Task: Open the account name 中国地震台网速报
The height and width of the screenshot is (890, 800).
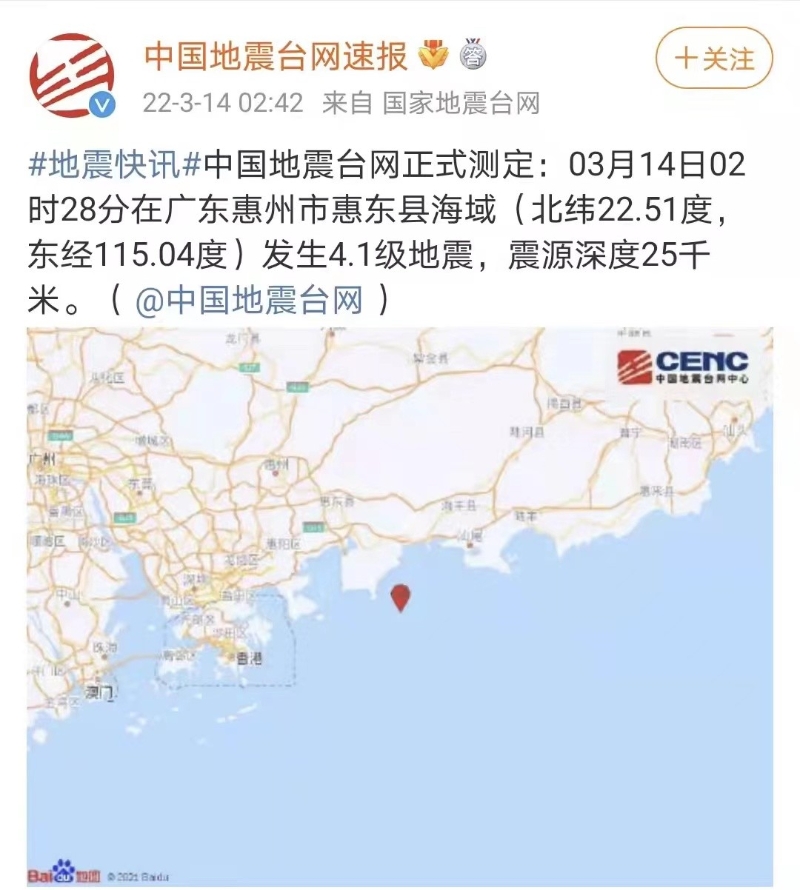Action: [x=276, y=56]
